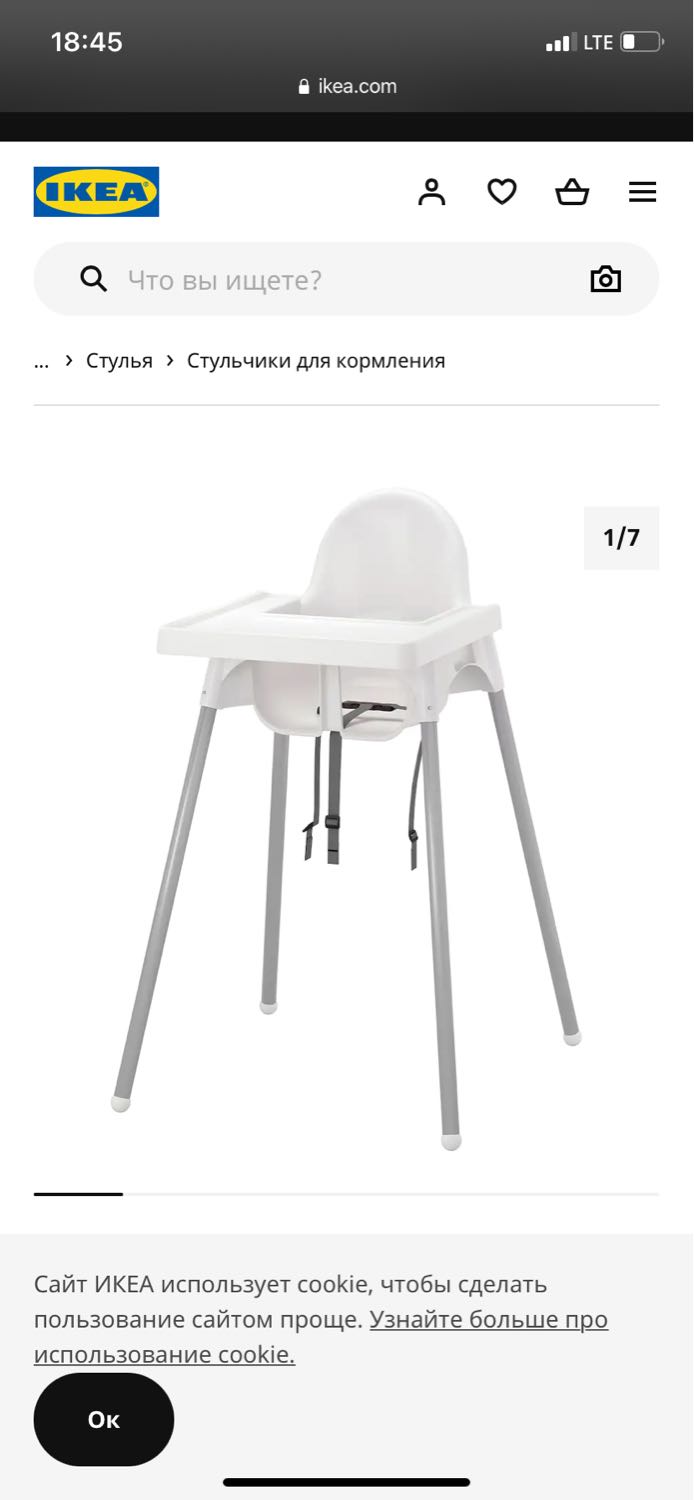Viewport: 694px width, 1500px height.
Task: Open "Стульчики для кормления" breadcrumb
Action: (316, 361)
